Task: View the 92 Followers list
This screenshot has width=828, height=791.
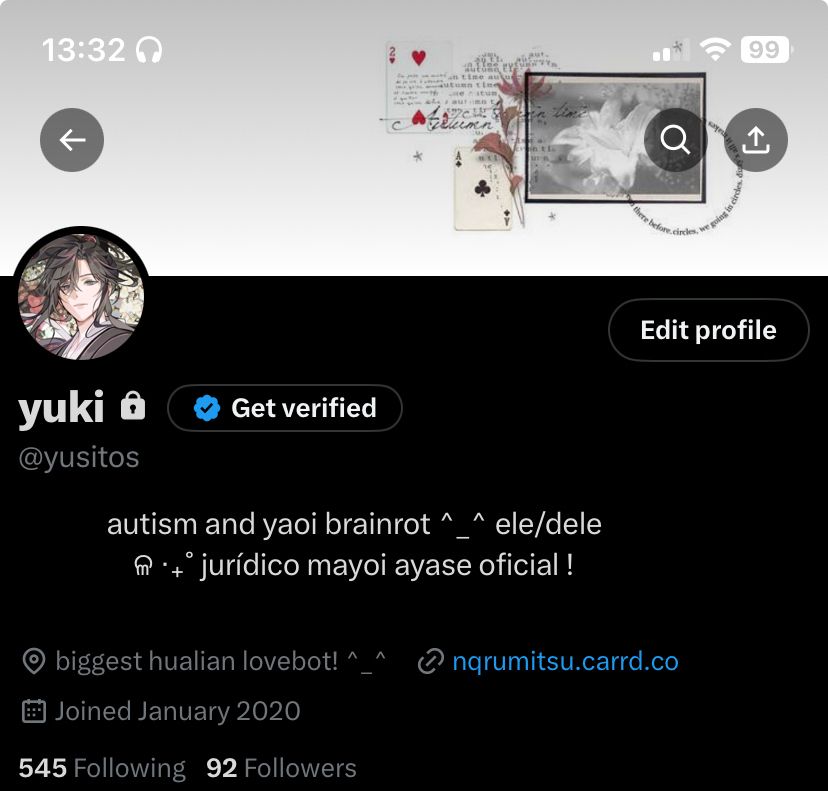Action: [281, 768]
